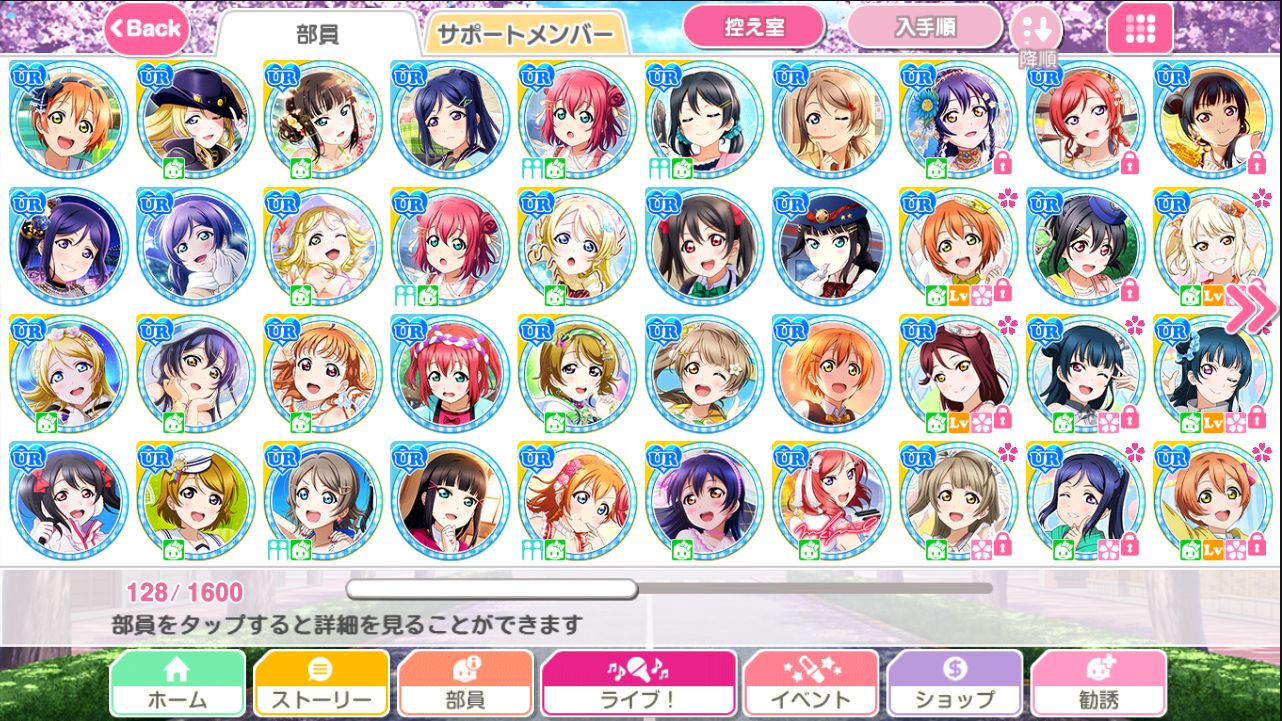Image resolution: width=1282 pixels, height=721 pixels.
Task: Tap the page scrollbar handle
Action: pos(491,589)
